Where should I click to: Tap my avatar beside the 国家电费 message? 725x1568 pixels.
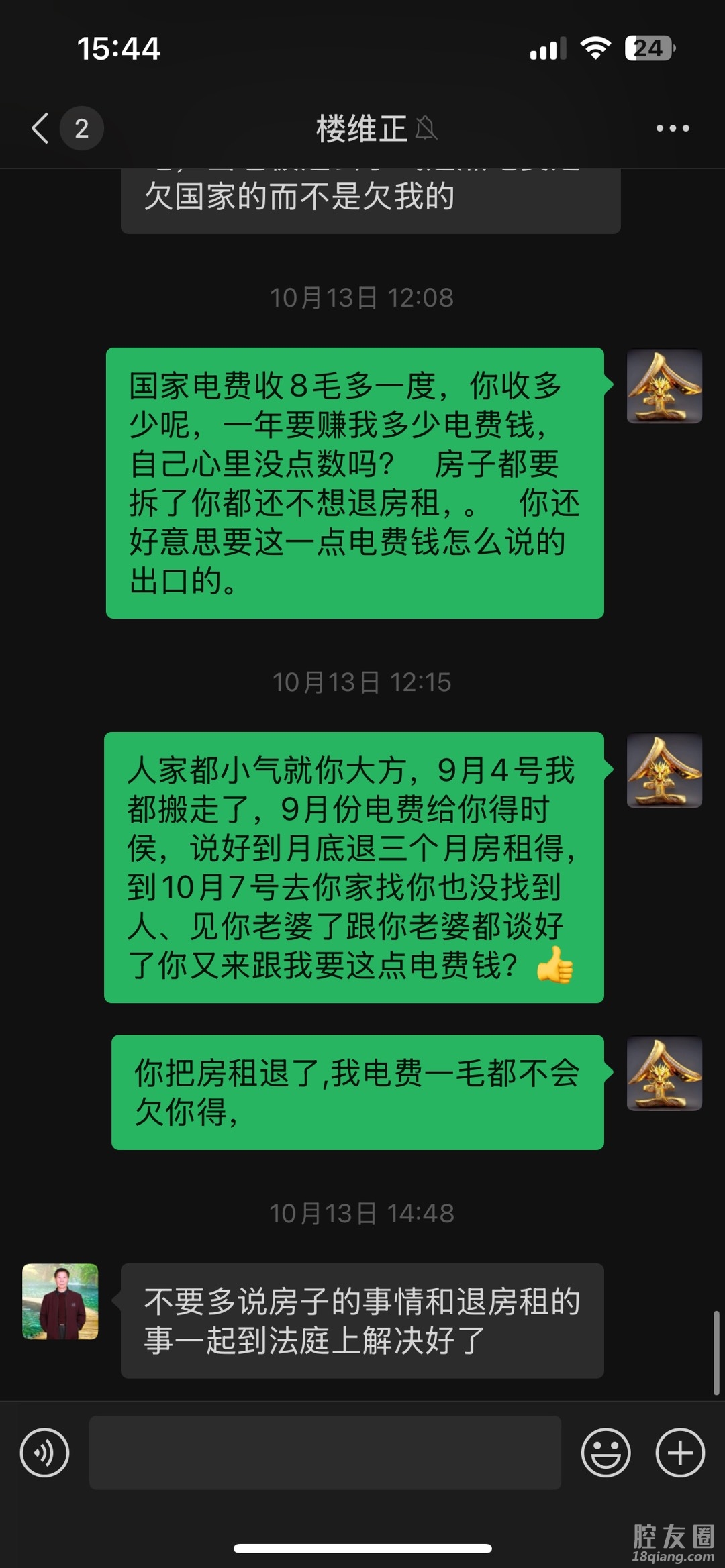(664, 386)
